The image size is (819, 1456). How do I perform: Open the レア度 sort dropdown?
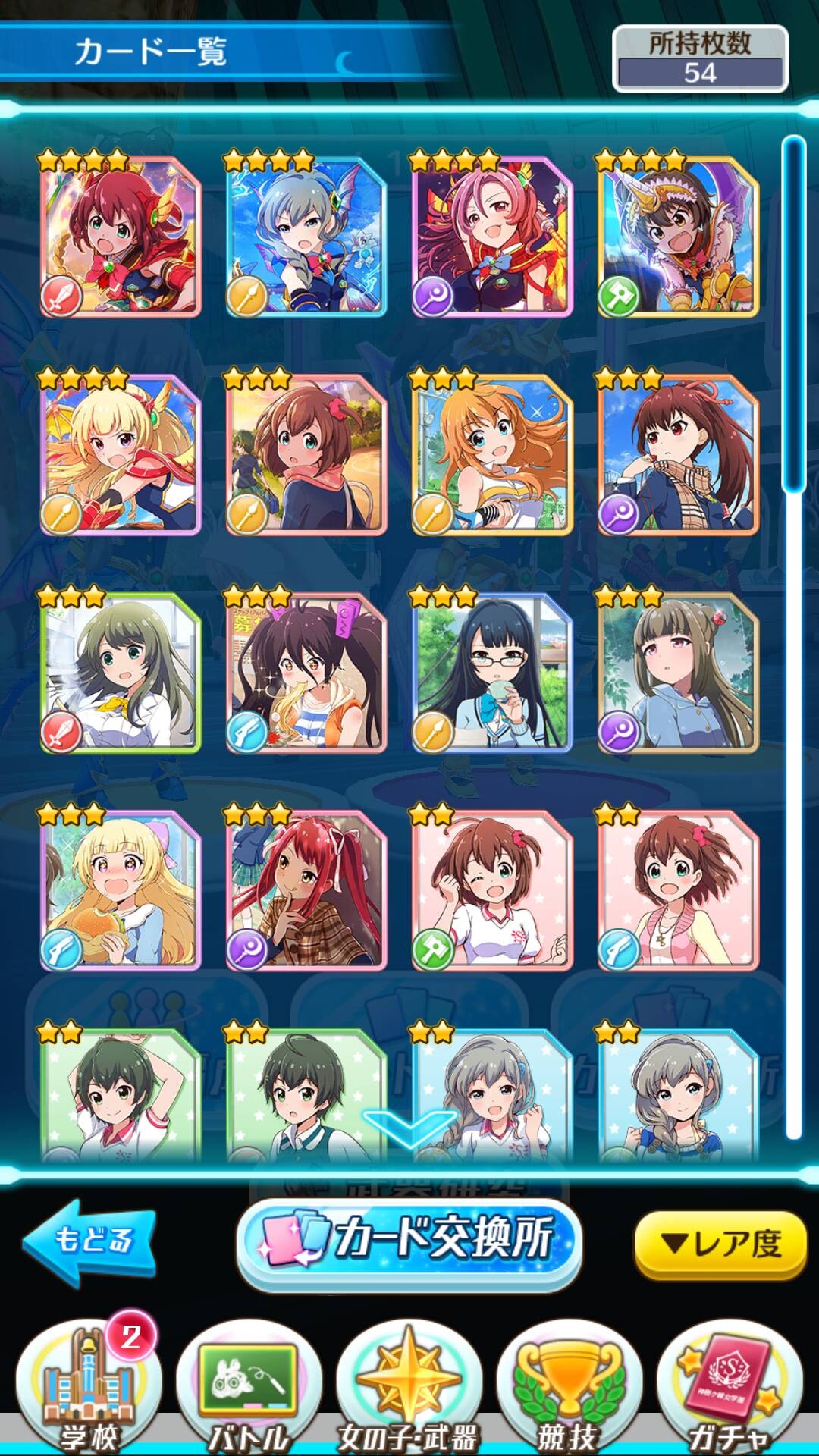720,1244
